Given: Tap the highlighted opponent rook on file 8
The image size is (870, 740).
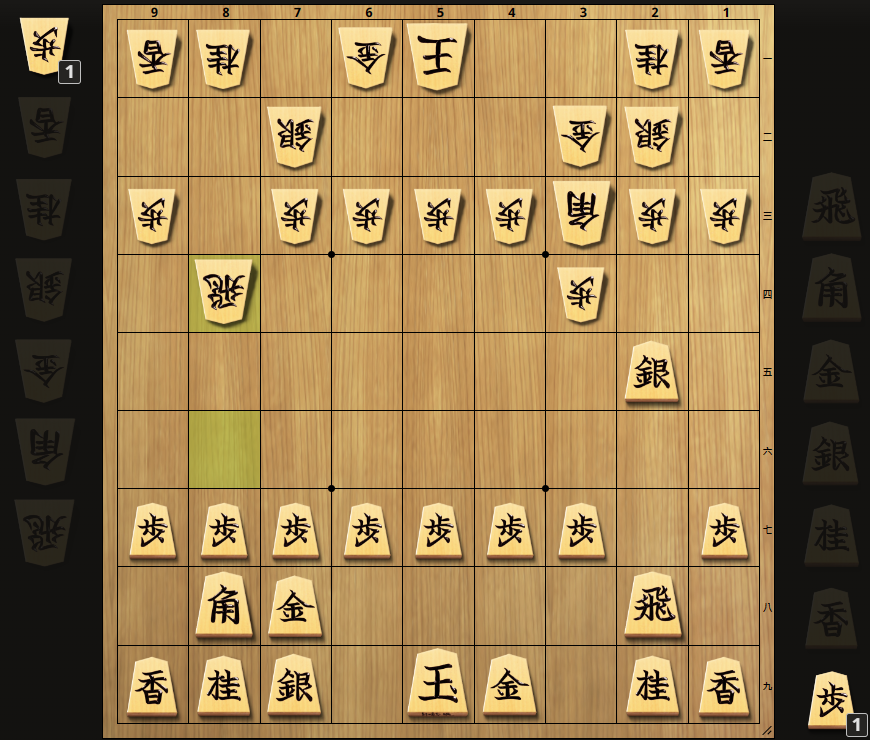Looking at the screenshot, I should 224,293.
